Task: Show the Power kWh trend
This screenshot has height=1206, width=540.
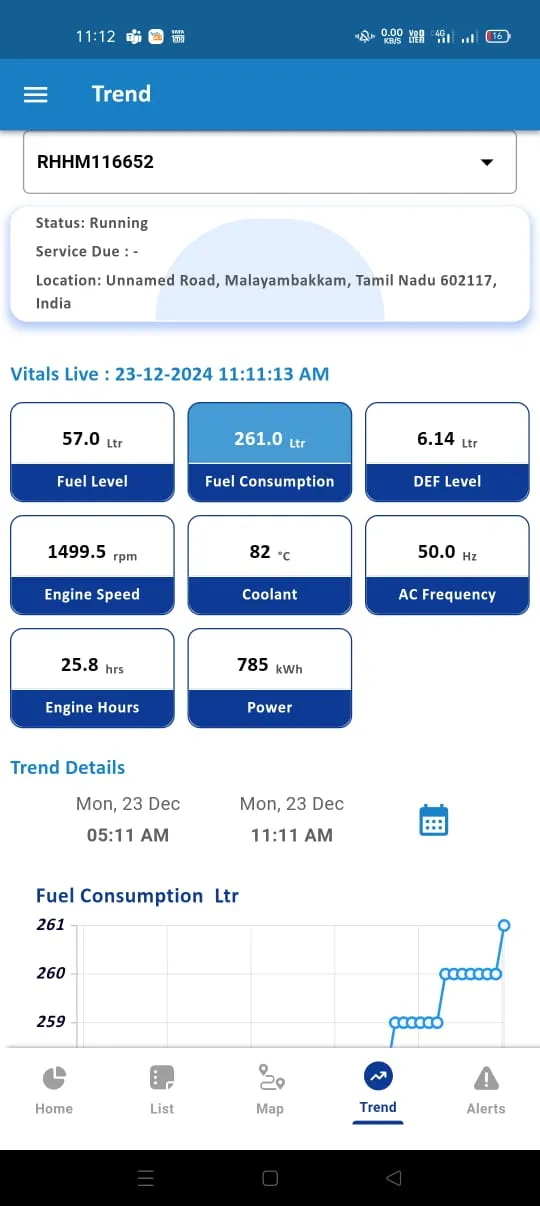Action: pyautogui.click(x=270, y=678)
